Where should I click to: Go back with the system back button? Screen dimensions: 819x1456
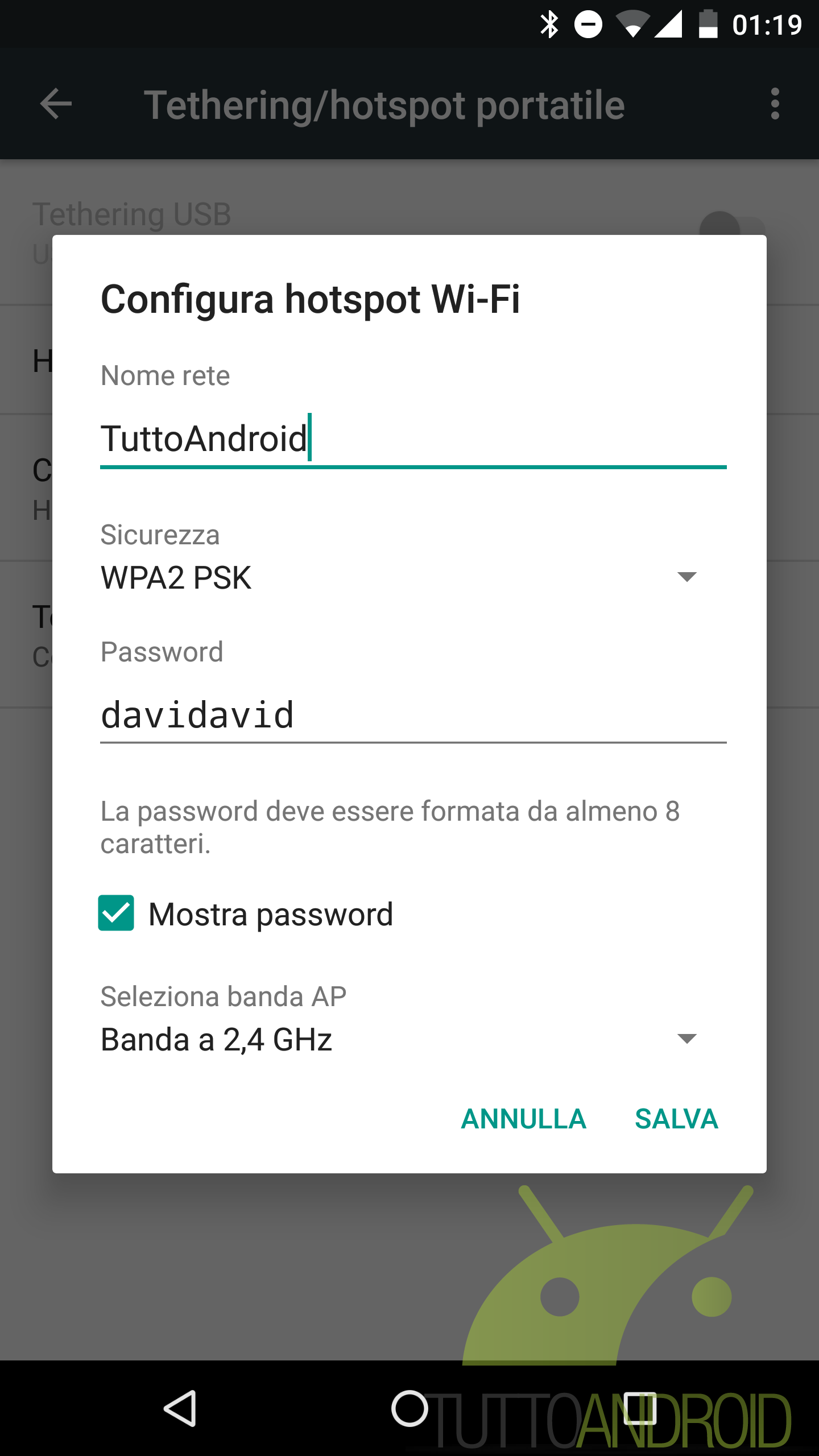click(x=181, y=1408)
